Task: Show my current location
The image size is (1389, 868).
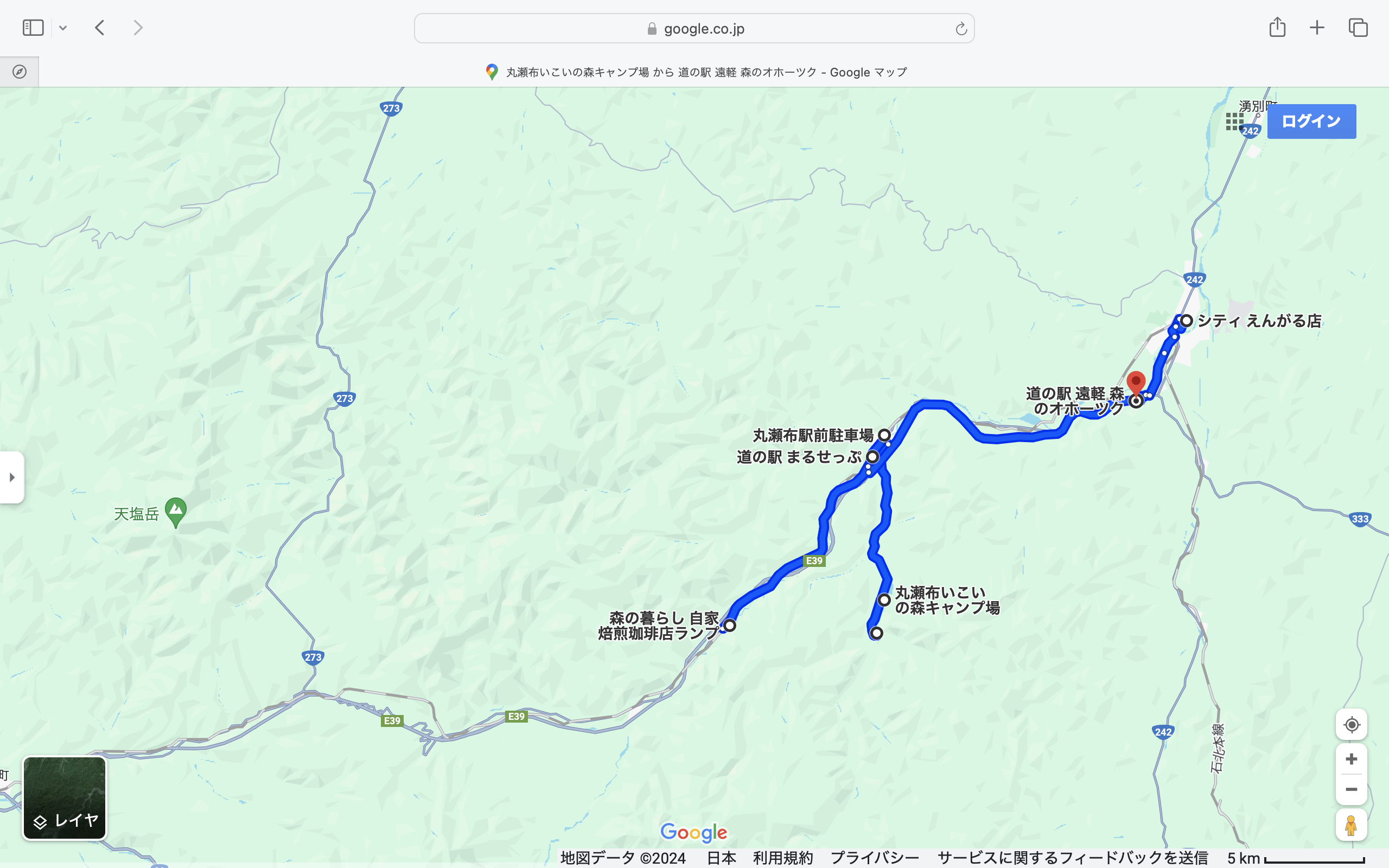Action: pos(1351,724)
